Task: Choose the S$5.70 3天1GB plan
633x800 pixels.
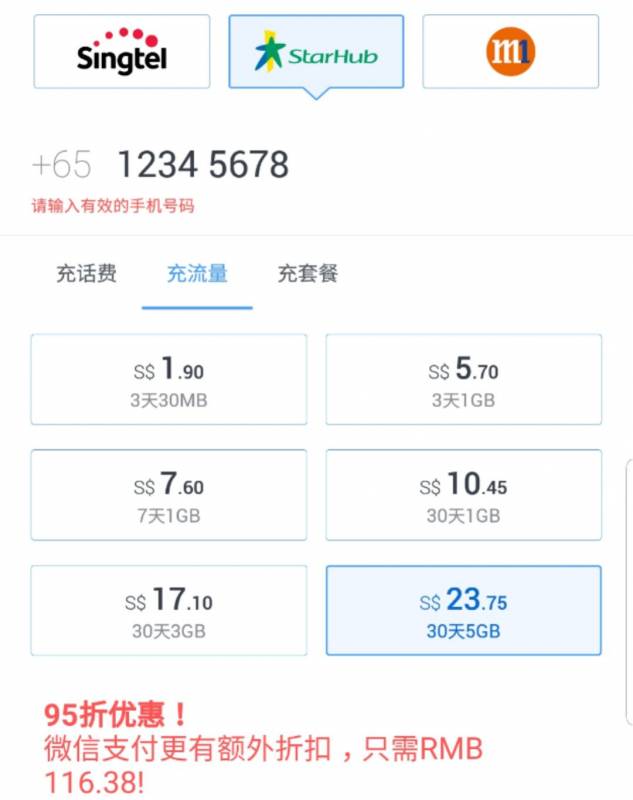Action: point(463,380)
